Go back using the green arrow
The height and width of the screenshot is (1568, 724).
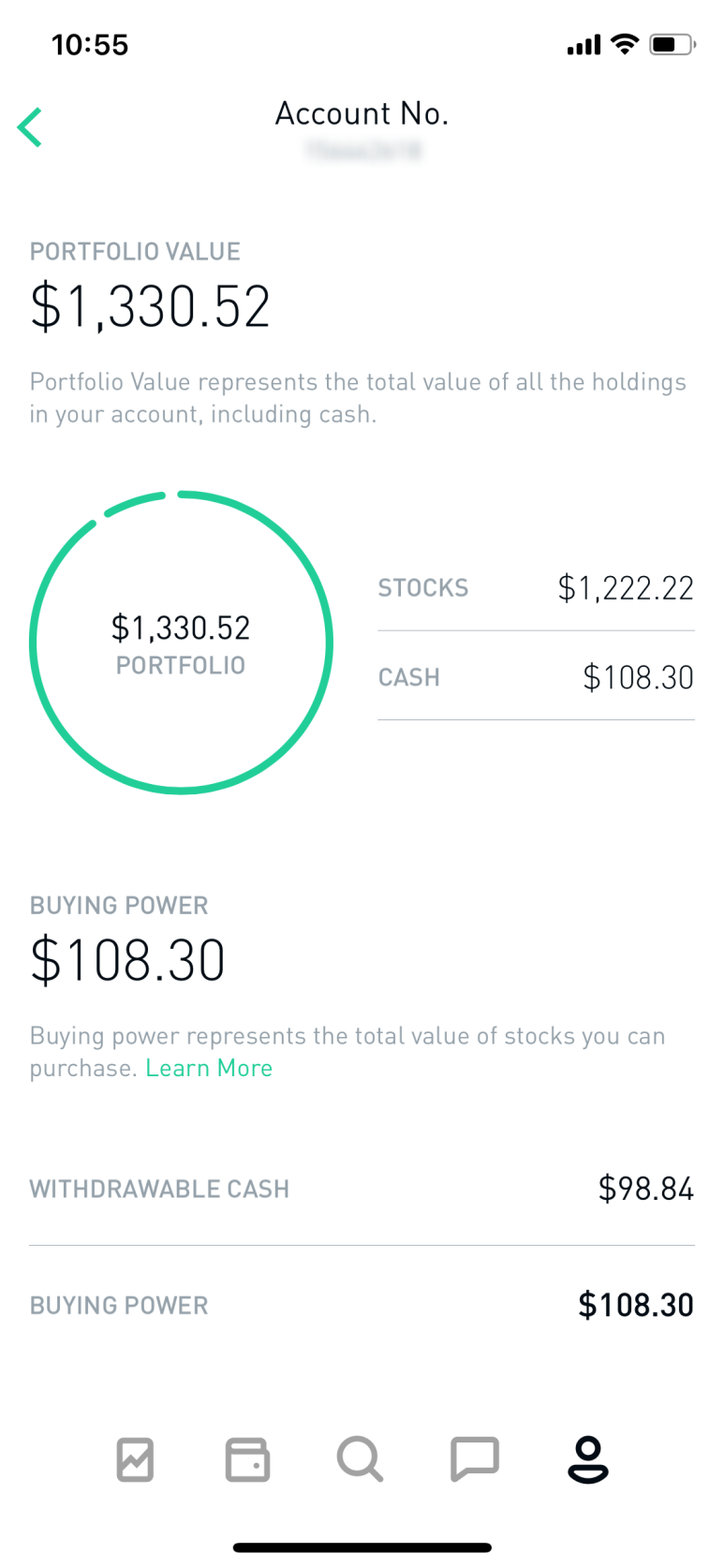click(x=30, y=127)
